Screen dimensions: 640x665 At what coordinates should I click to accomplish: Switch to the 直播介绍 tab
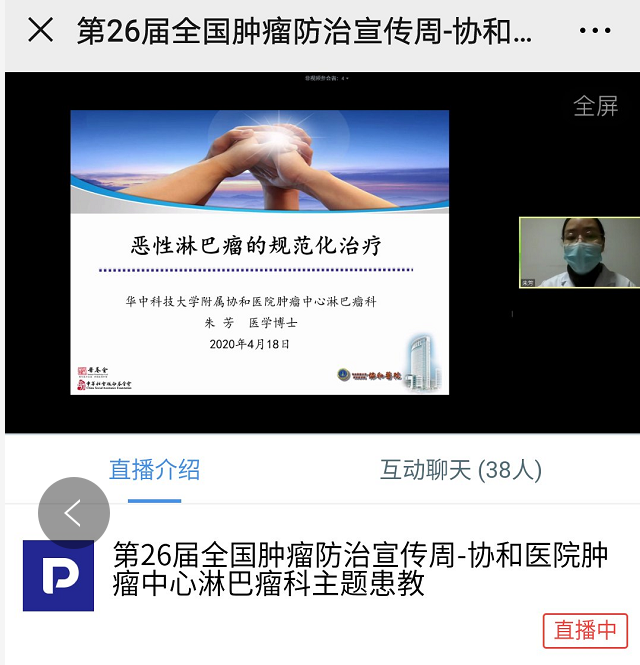pos(154,469)
